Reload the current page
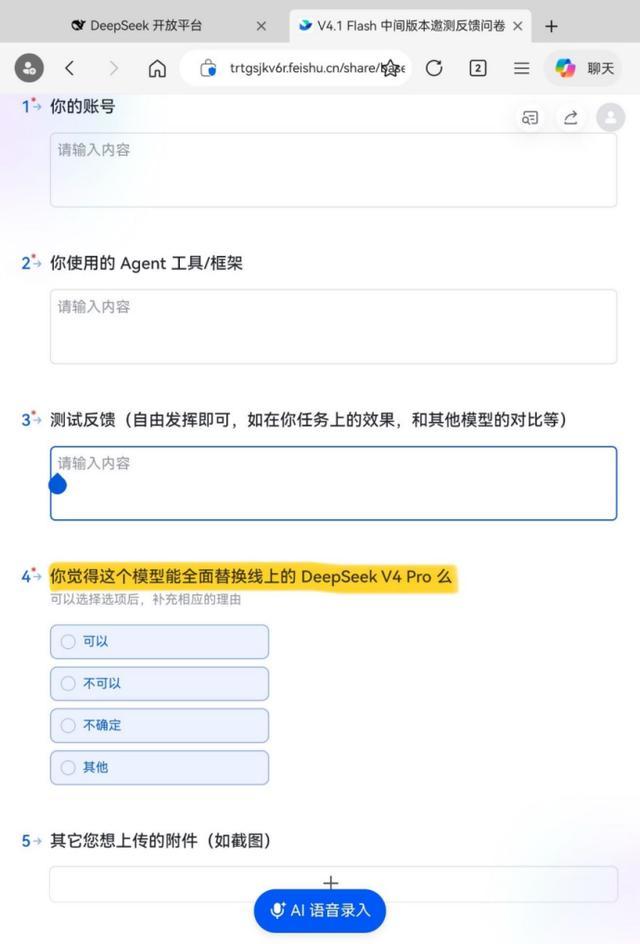Image resolution: width=640 pixels, height=944 pixels. pyautogui.click(x=434, y=68)
